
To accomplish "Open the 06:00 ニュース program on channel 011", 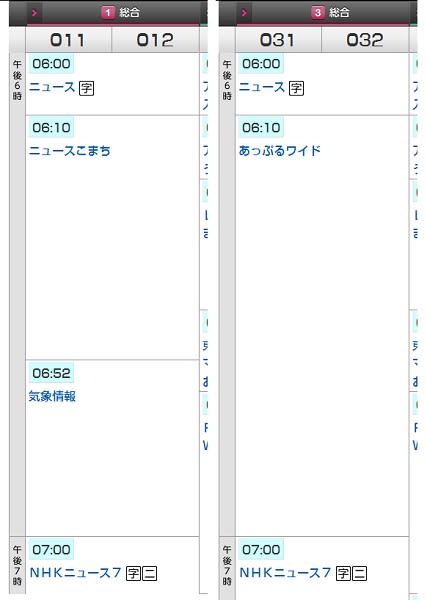I will pos(52,87).
